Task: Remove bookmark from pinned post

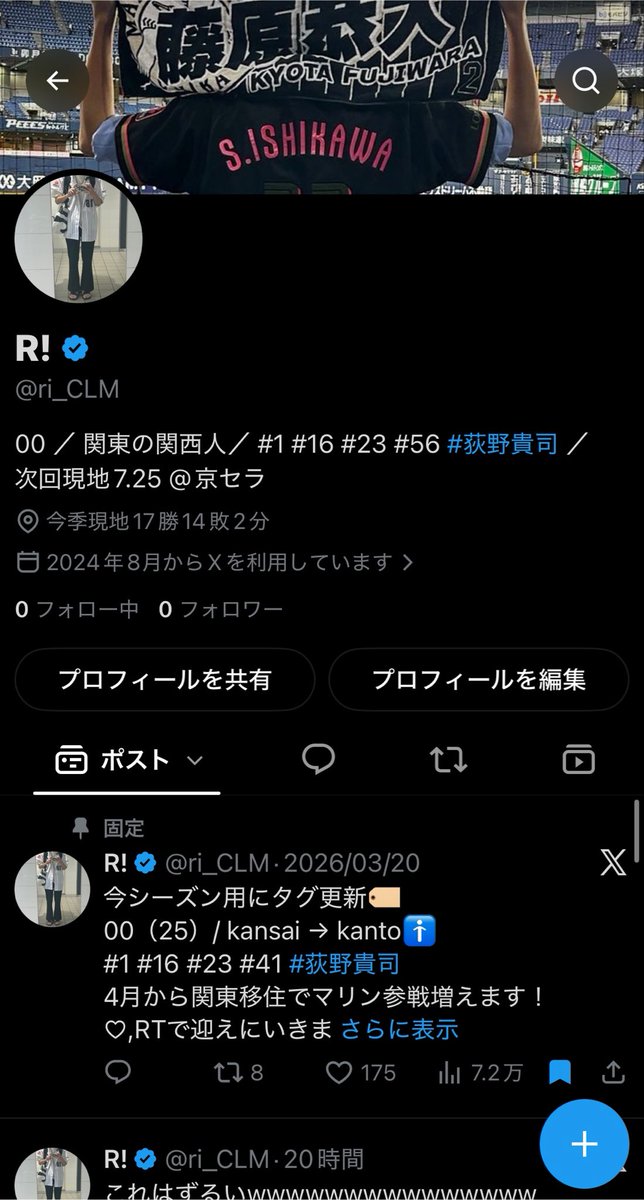Action: point(560,1073)
